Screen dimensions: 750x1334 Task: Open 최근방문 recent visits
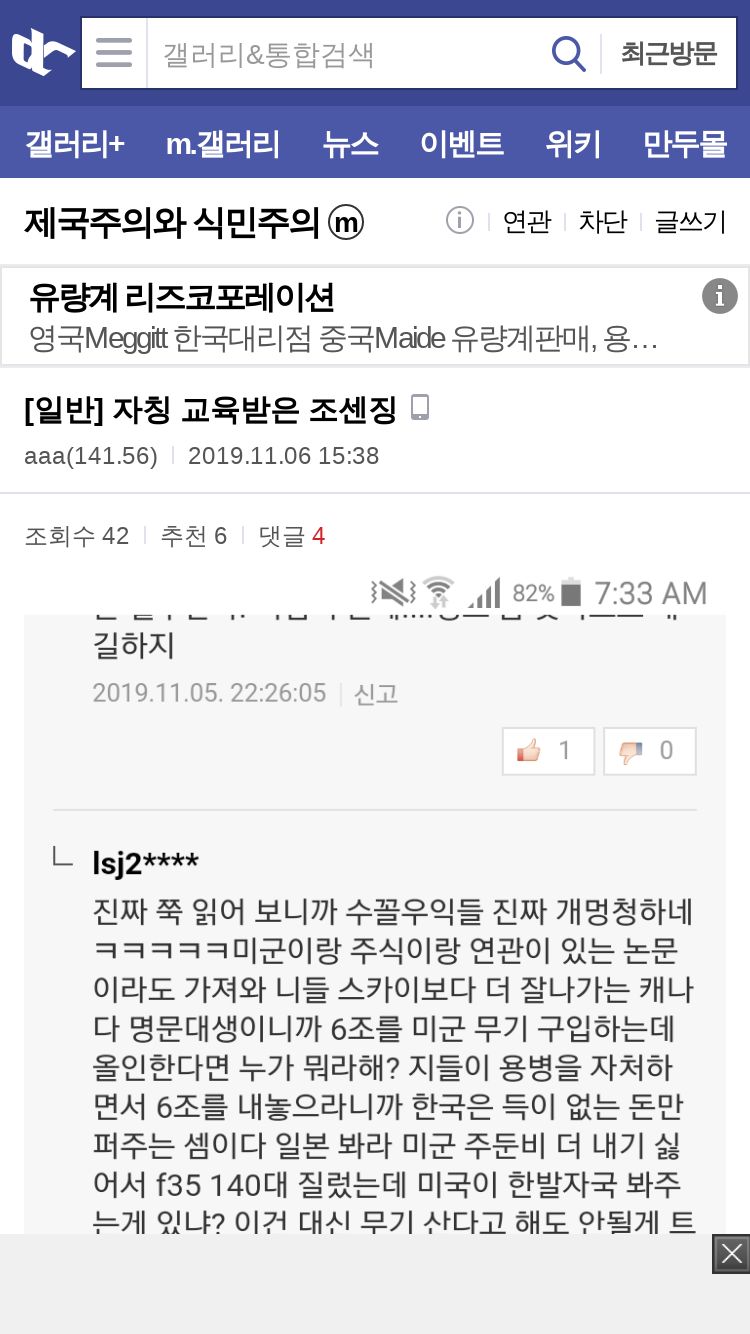coord(668,53)
